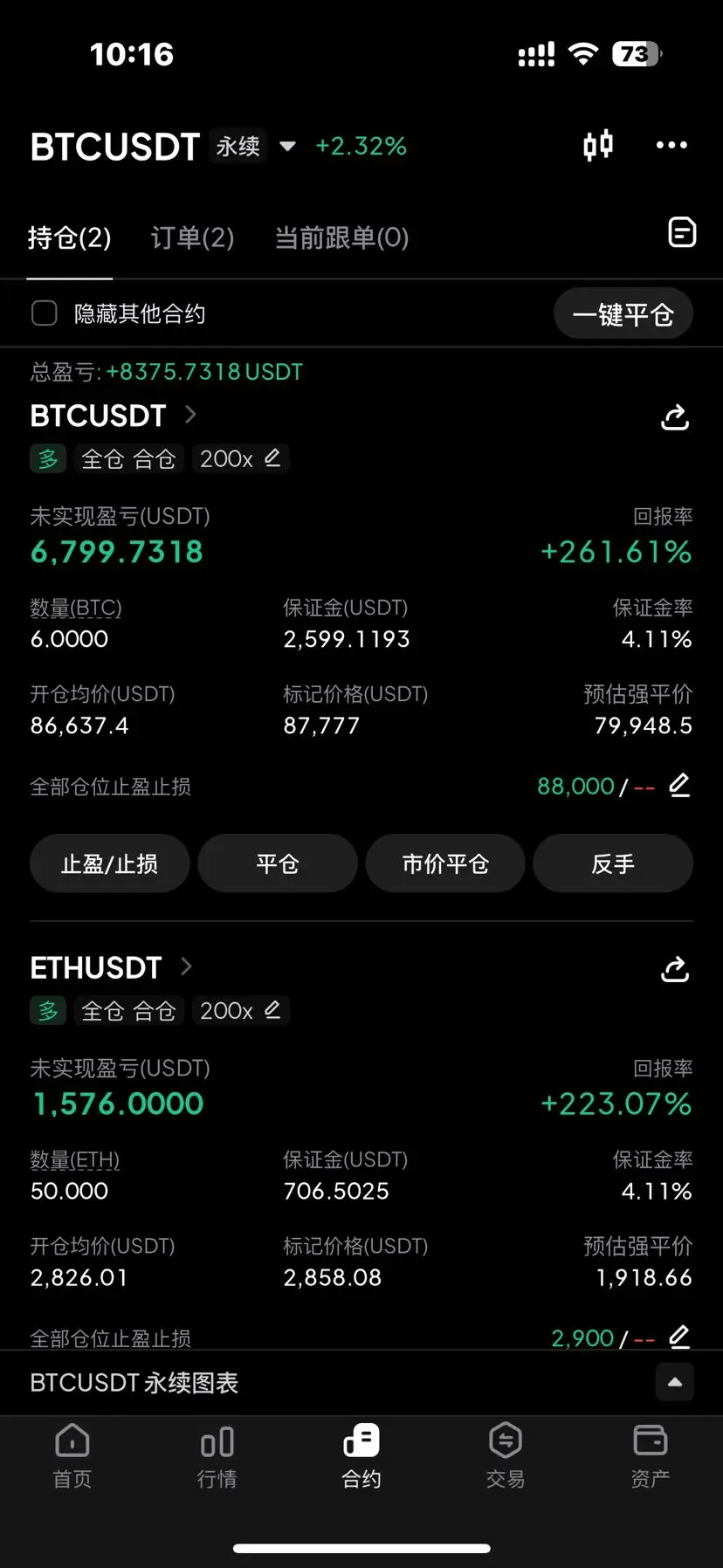
Task: Switch to the 订单(2) tab
Action: coord(192,237)
